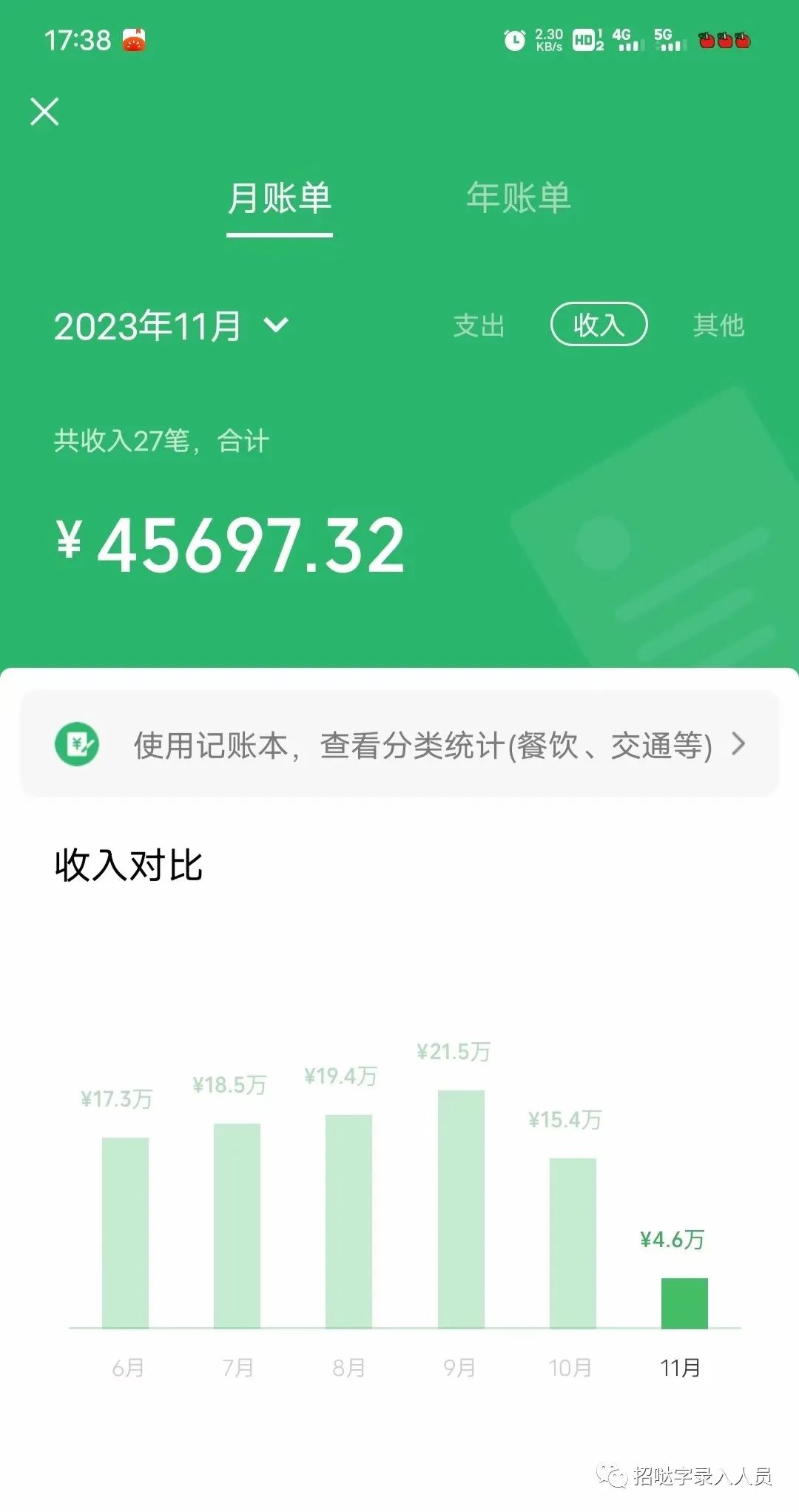Select the 支出 filter
The width and height of the screenshot is (799, 1512).
(479, 325)
